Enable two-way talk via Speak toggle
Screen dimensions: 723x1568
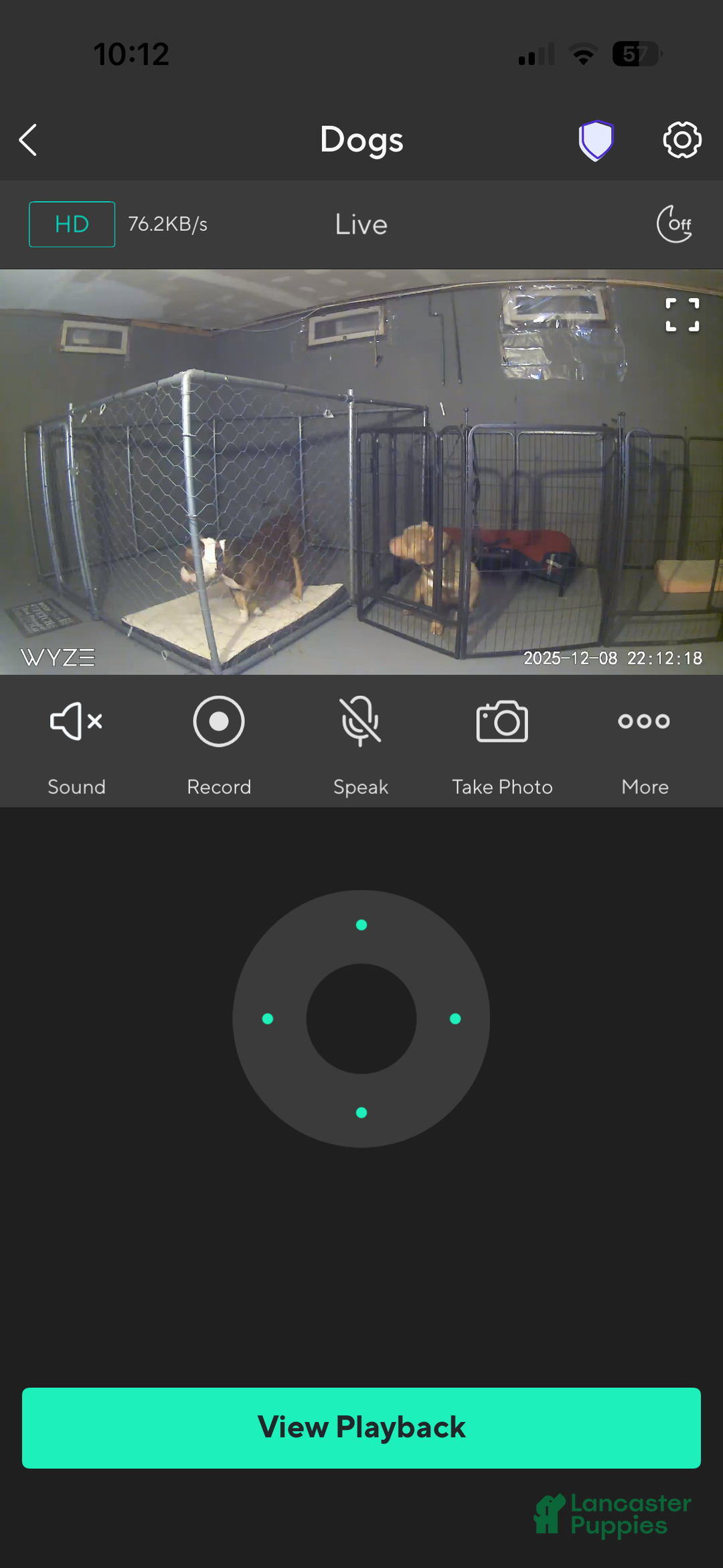point(360,721)
